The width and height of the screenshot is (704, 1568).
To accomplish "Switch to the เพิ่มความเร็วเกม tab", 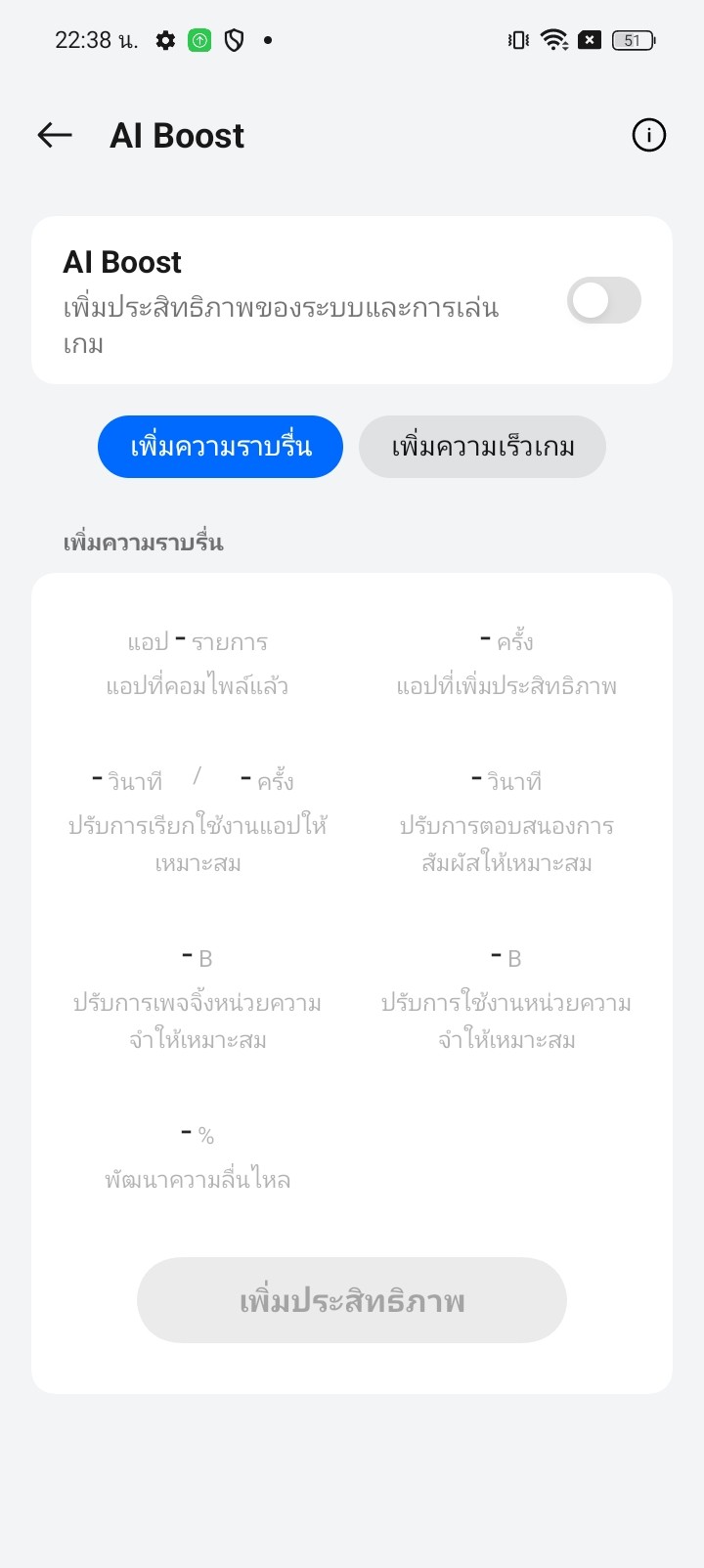I will point(482,447).
